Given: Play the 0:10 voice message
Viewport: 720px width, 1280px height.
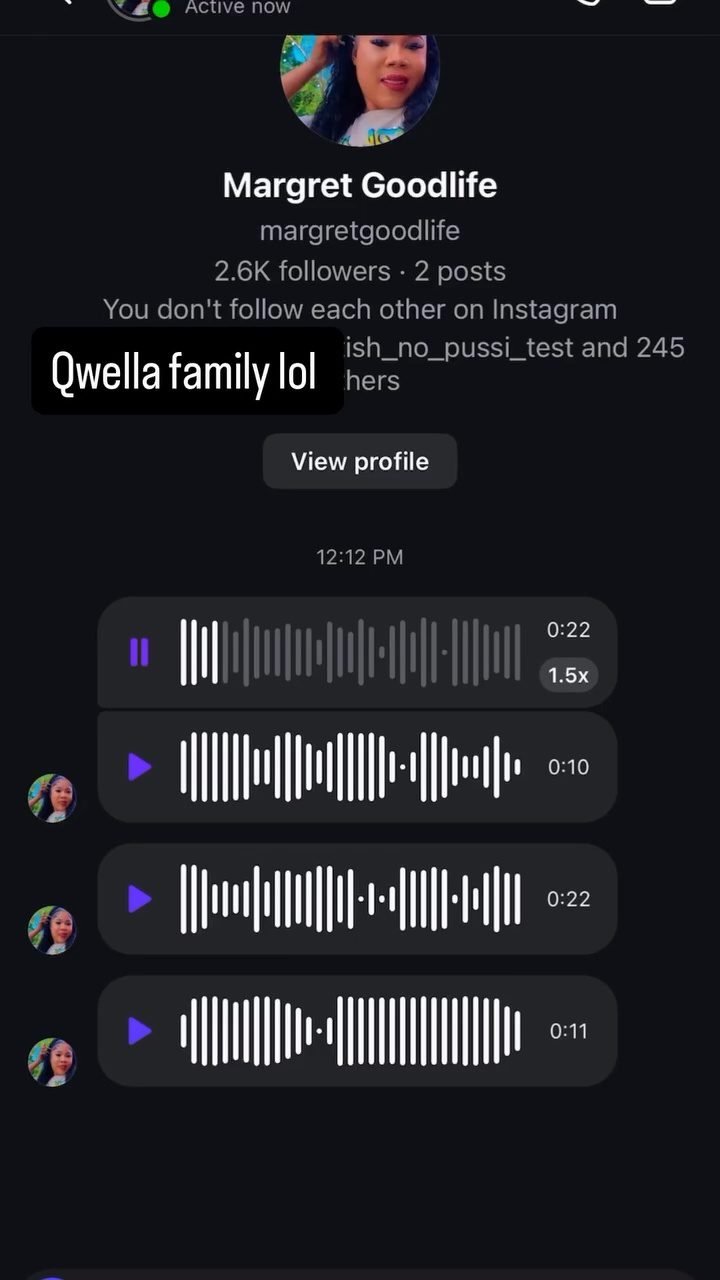Looking at the screenshot, I should point(139,767).
